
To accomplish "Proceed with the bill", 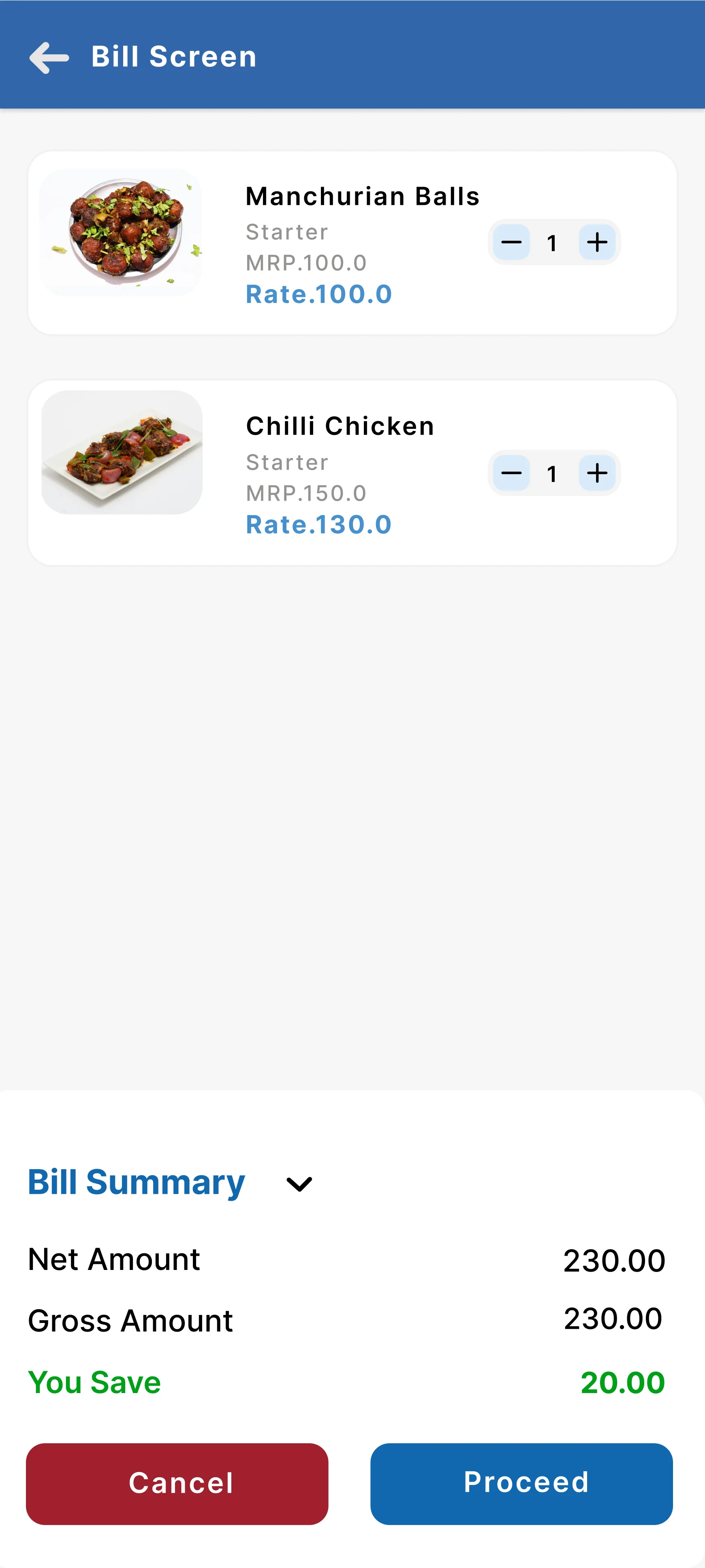I will coord(521,1483).
